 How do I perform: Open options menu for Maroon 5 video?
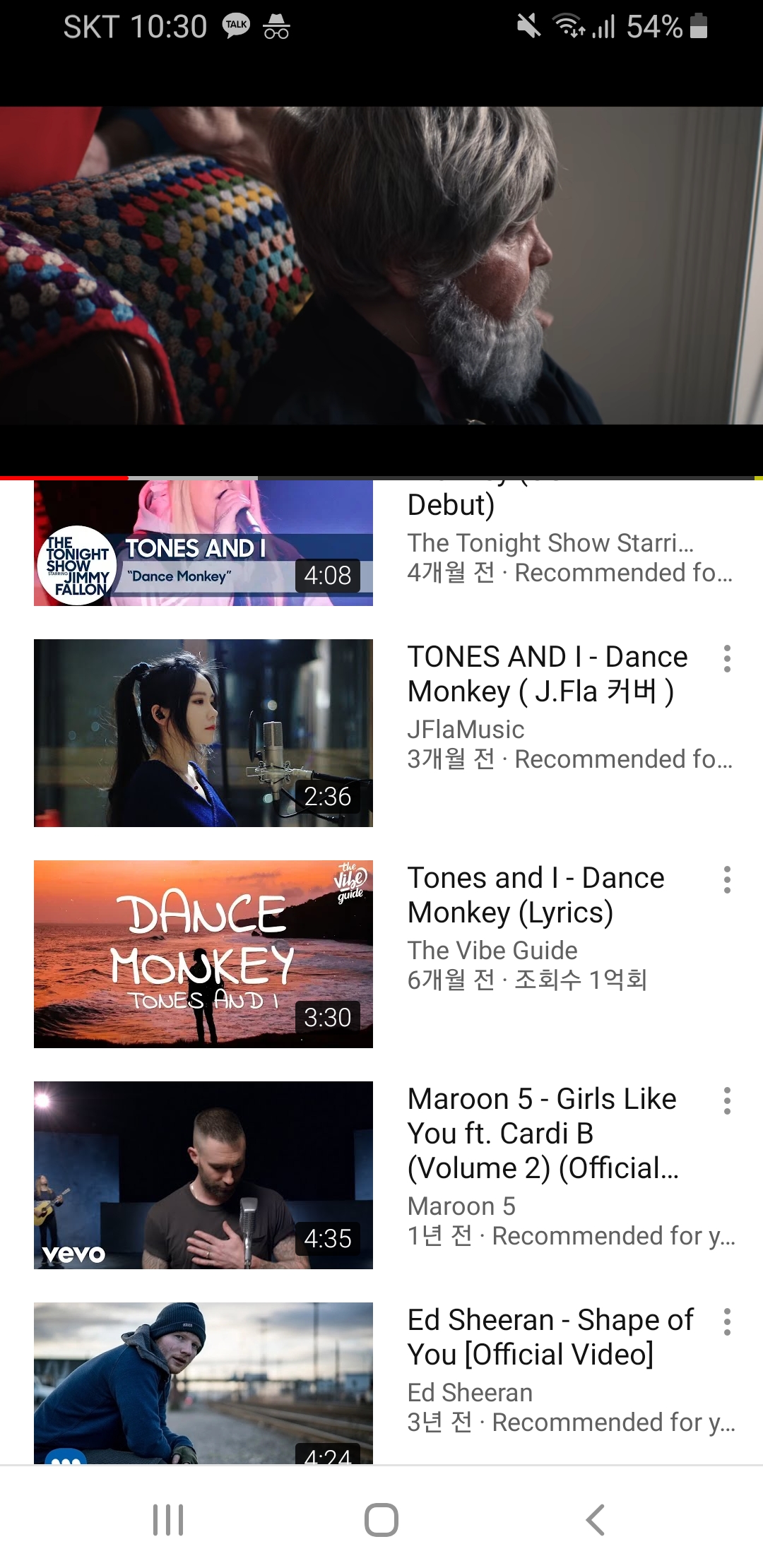tap(727, 1100)
